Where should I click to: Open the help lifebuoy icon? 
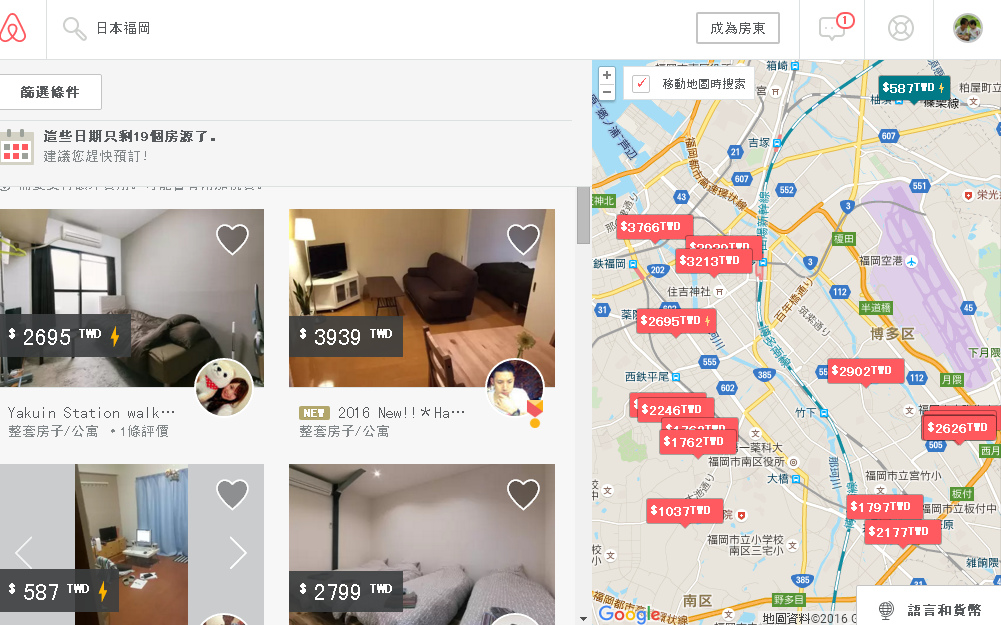pos(900,28)
